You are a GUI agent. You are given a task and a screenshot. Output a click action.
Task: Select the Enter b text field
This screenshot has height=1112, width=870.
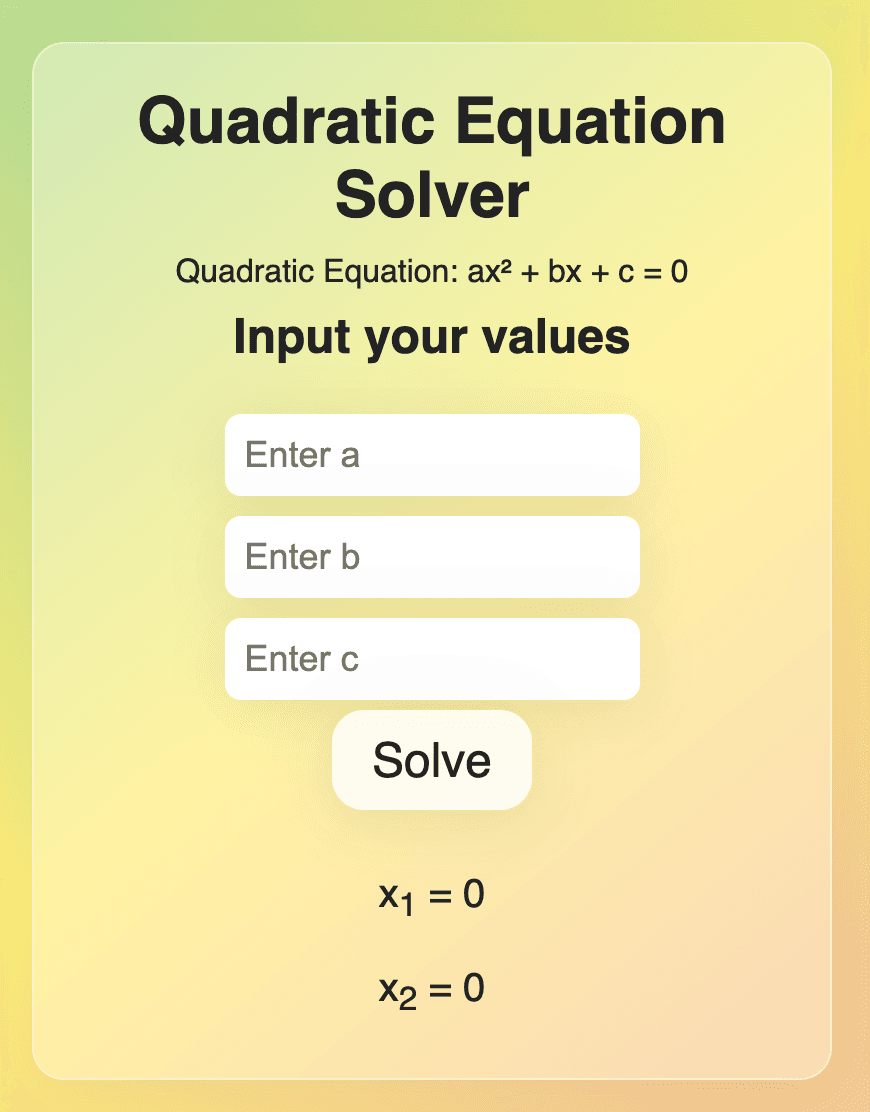click(432, 557)
